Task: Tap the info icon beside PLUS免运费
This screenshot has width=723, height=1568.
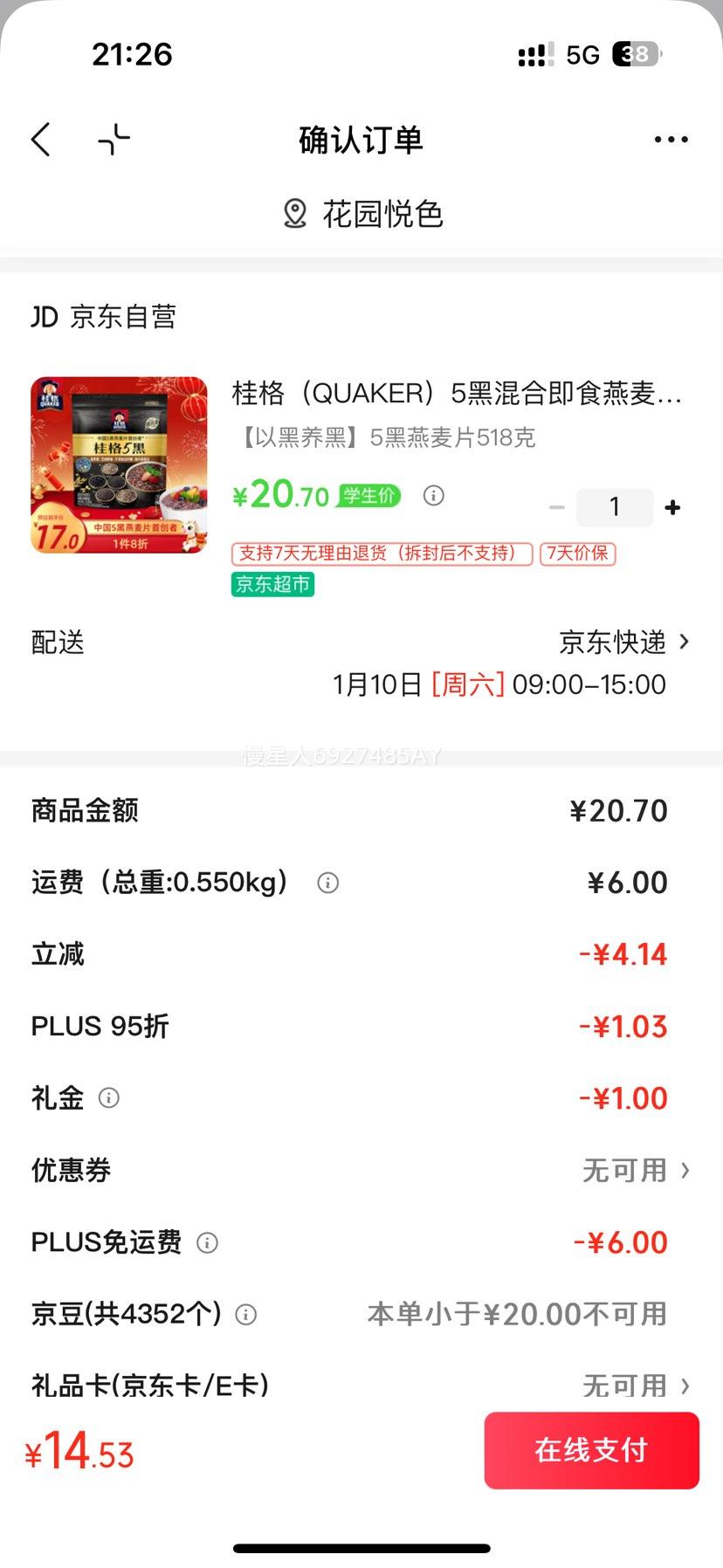Action: (206, 1243)
